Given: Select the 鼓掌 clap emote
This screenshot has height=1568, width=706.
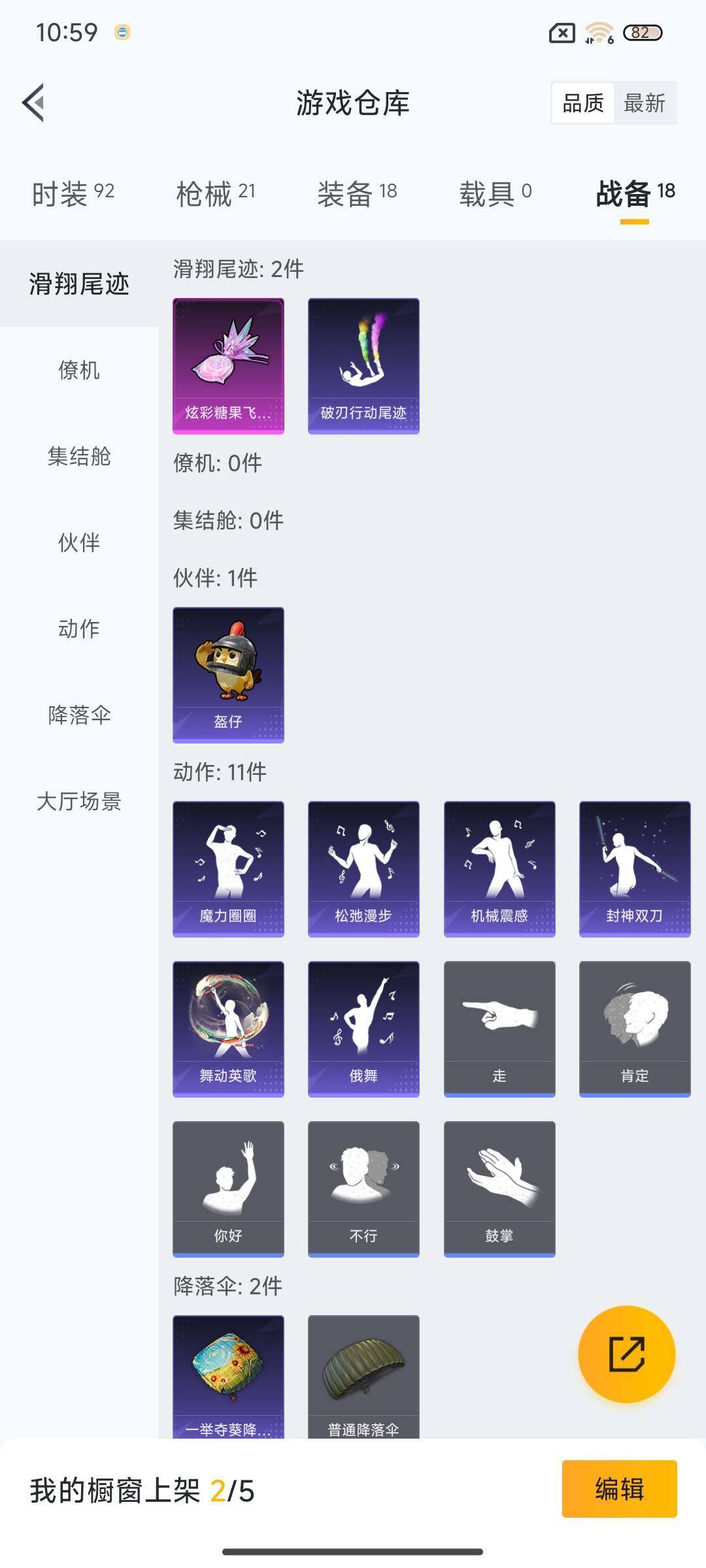Looking at the screenshot, I should click(499, 1189).
